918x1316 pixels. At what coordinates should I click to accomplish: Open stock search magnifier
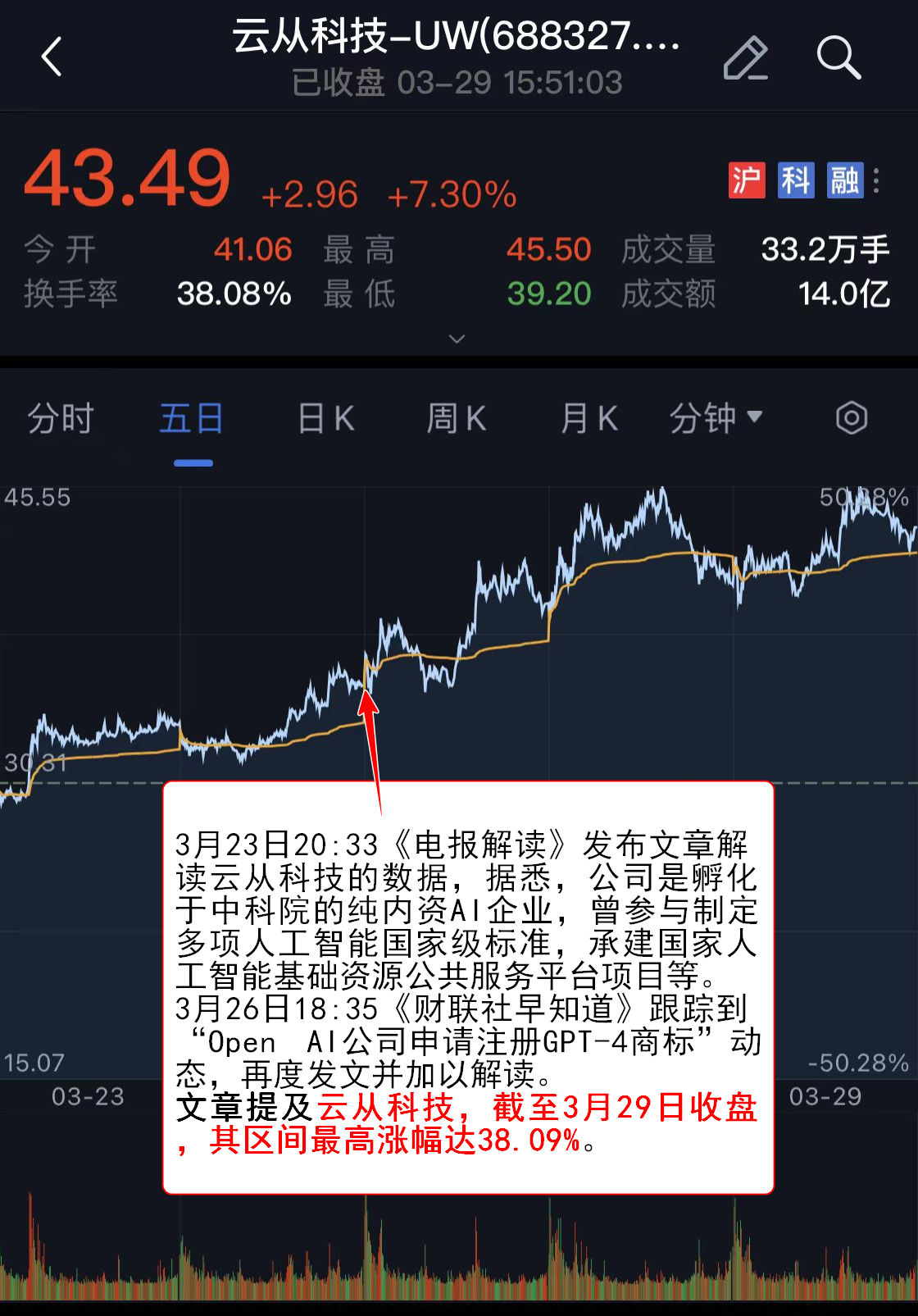(838, 58)
